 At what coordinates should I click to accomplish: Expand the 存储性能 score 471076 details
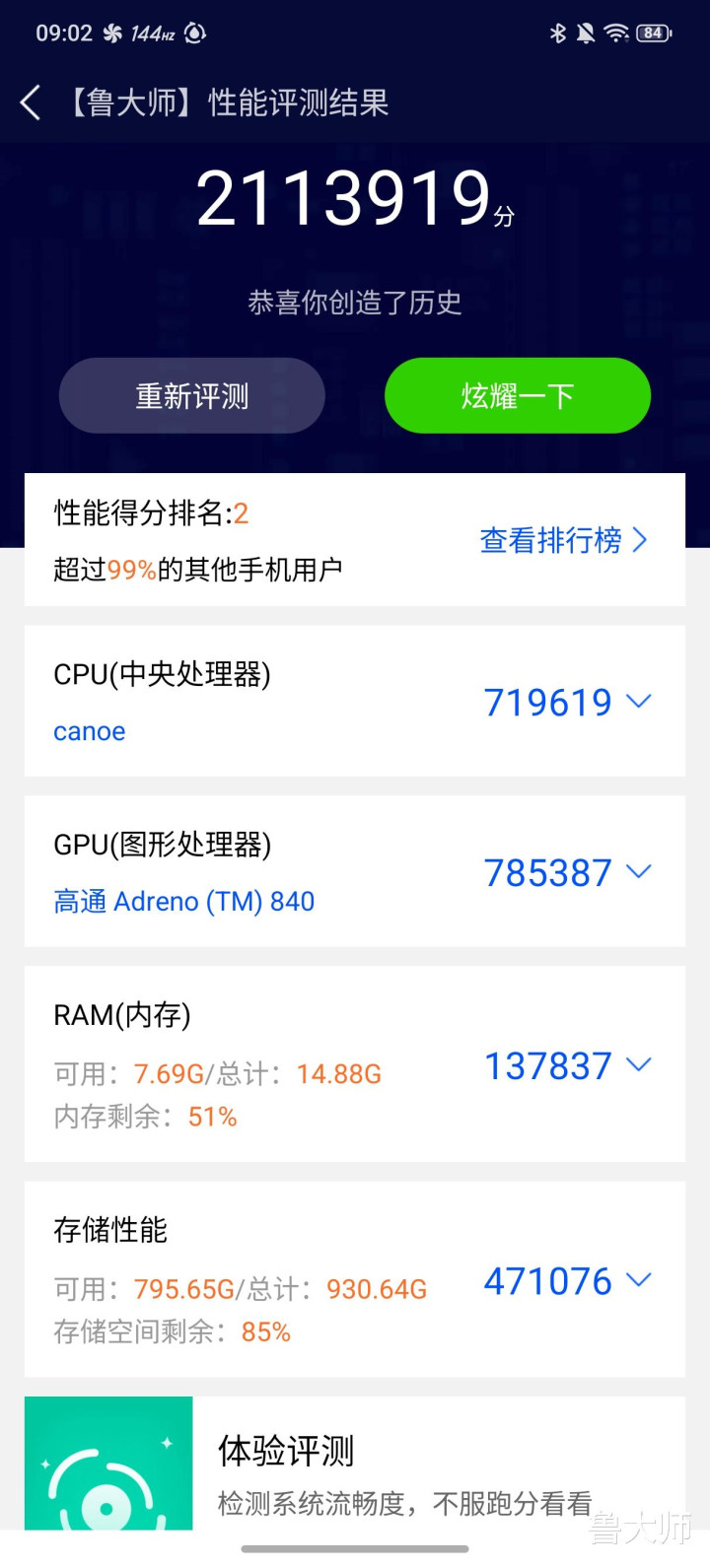pos(568,1281)
